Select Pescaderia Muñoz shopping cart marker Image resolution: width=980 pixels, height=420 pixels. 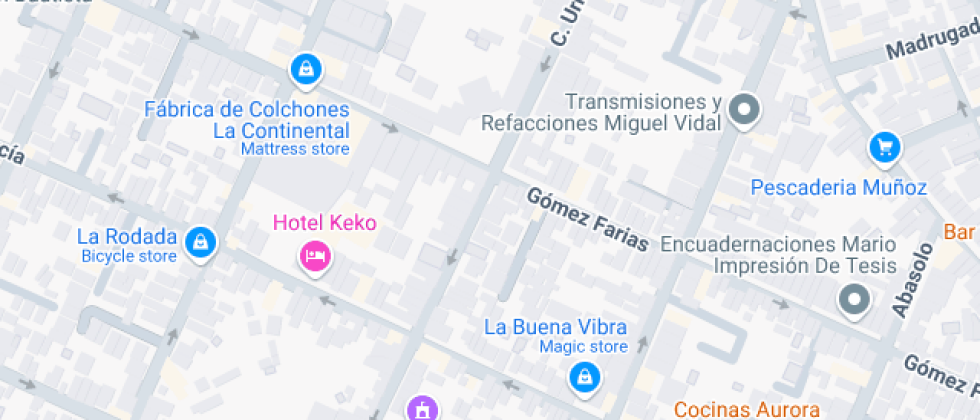[x=884, y=149]
